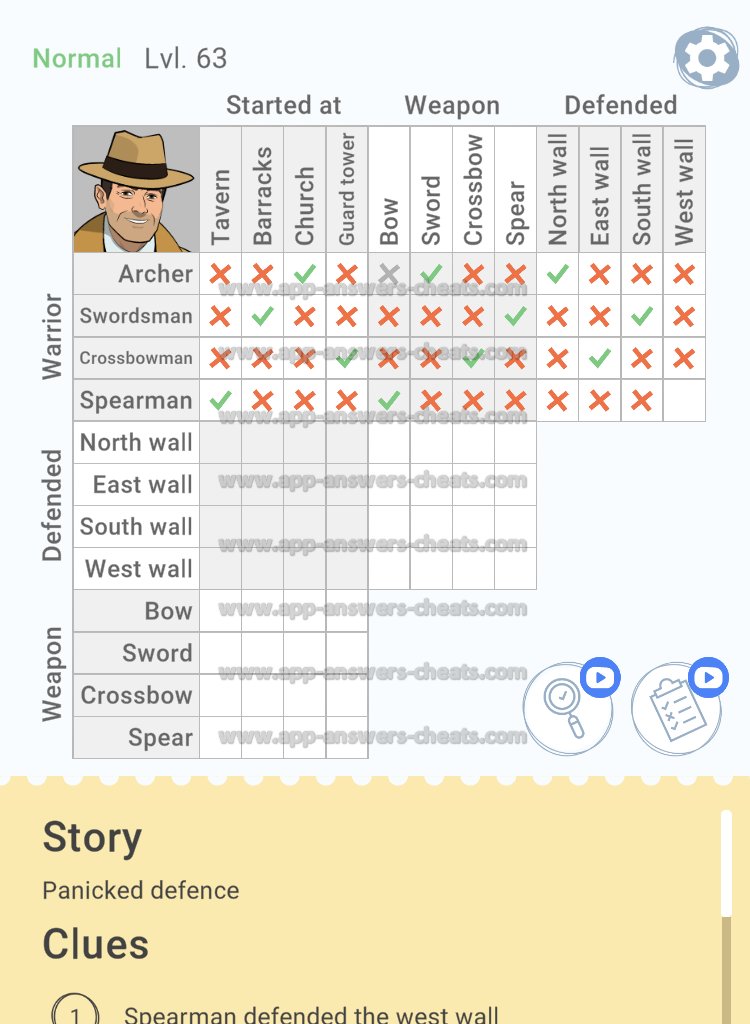750x1024 pixels.
Task: Use the magnifier hint button
Action: [567, 708]
